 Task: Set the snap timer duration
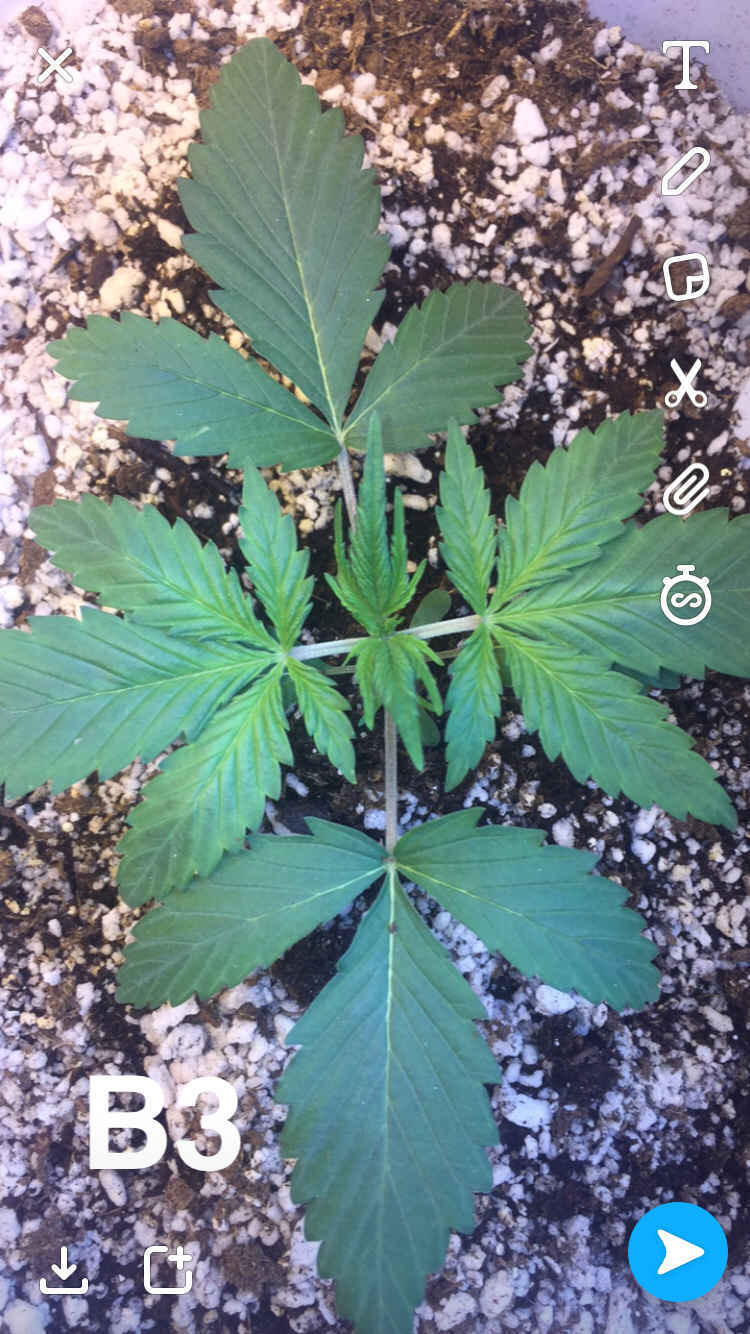[686, 595]
